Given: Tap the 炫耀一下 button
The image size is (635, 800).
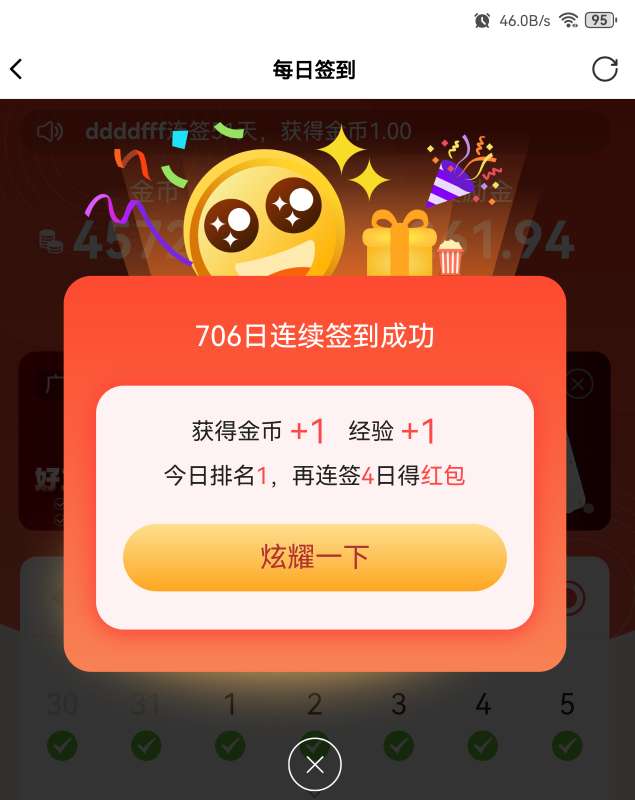Looking at the screenshot, I should coord(314,557).
